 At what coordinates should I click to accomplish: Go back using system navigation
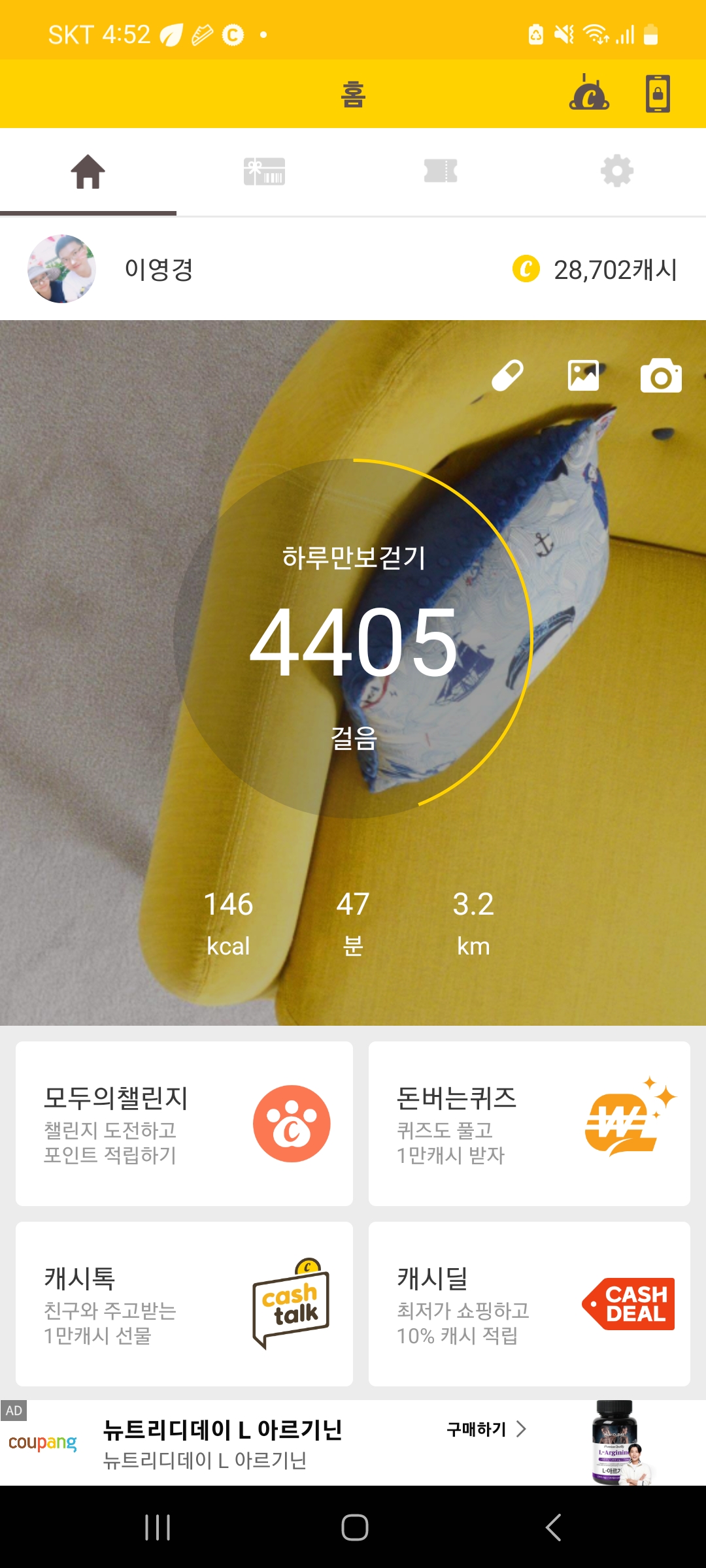[x=553, y=1527]
